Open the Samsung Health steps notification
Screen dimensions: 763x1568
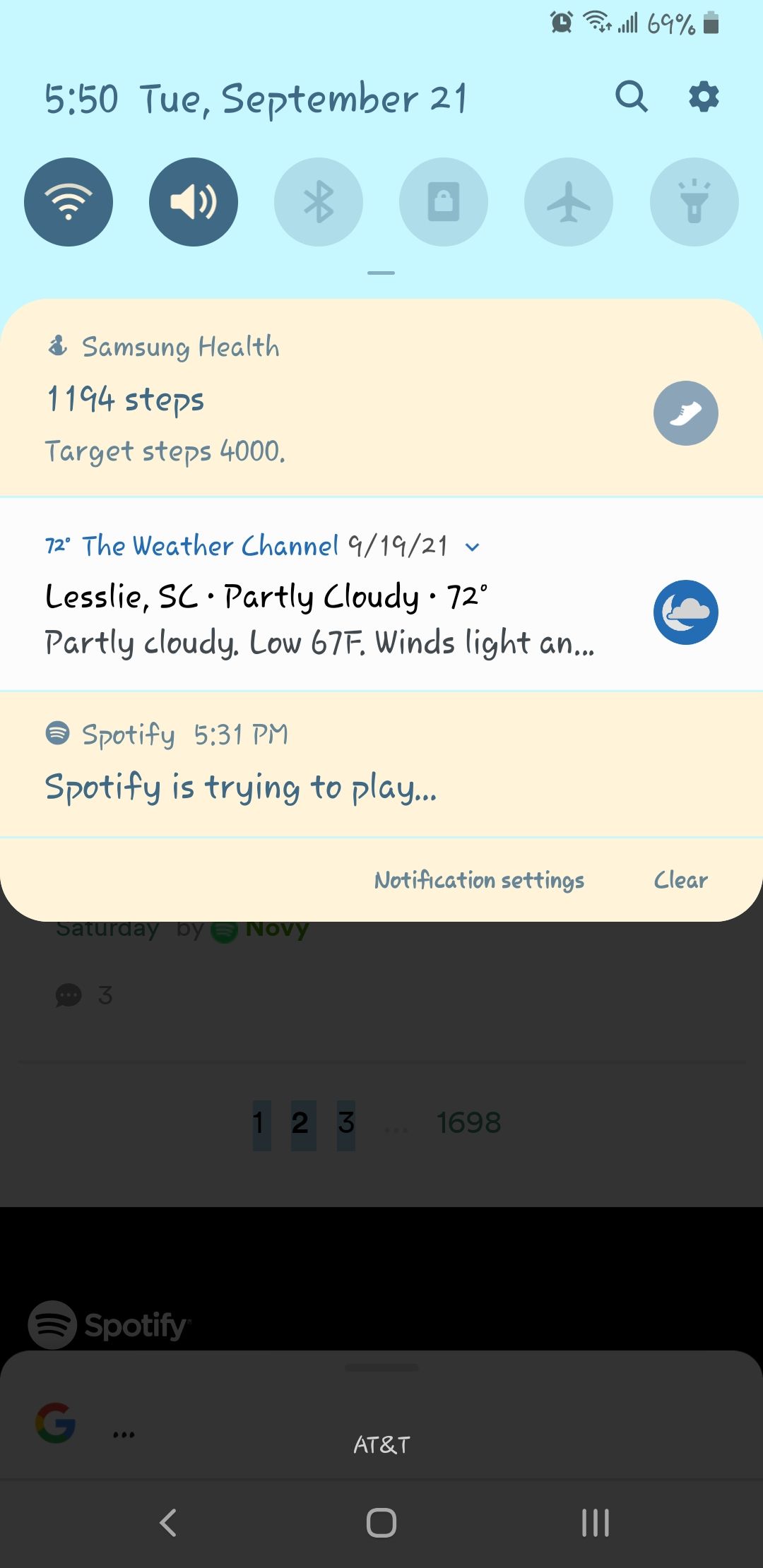pos(318,400)
